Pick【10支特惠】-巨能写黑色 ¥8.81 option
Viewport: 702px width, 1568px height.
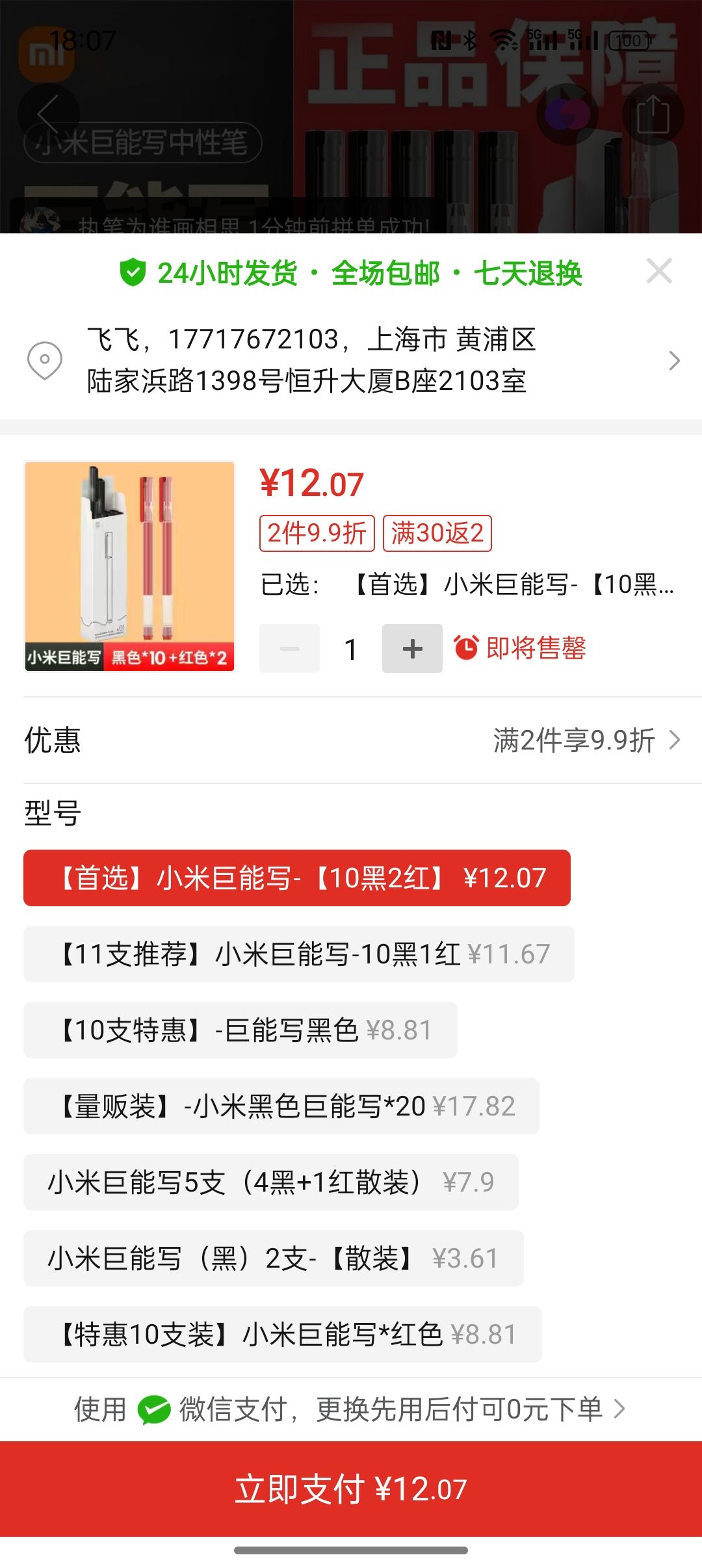click(x=240, y=1030)
